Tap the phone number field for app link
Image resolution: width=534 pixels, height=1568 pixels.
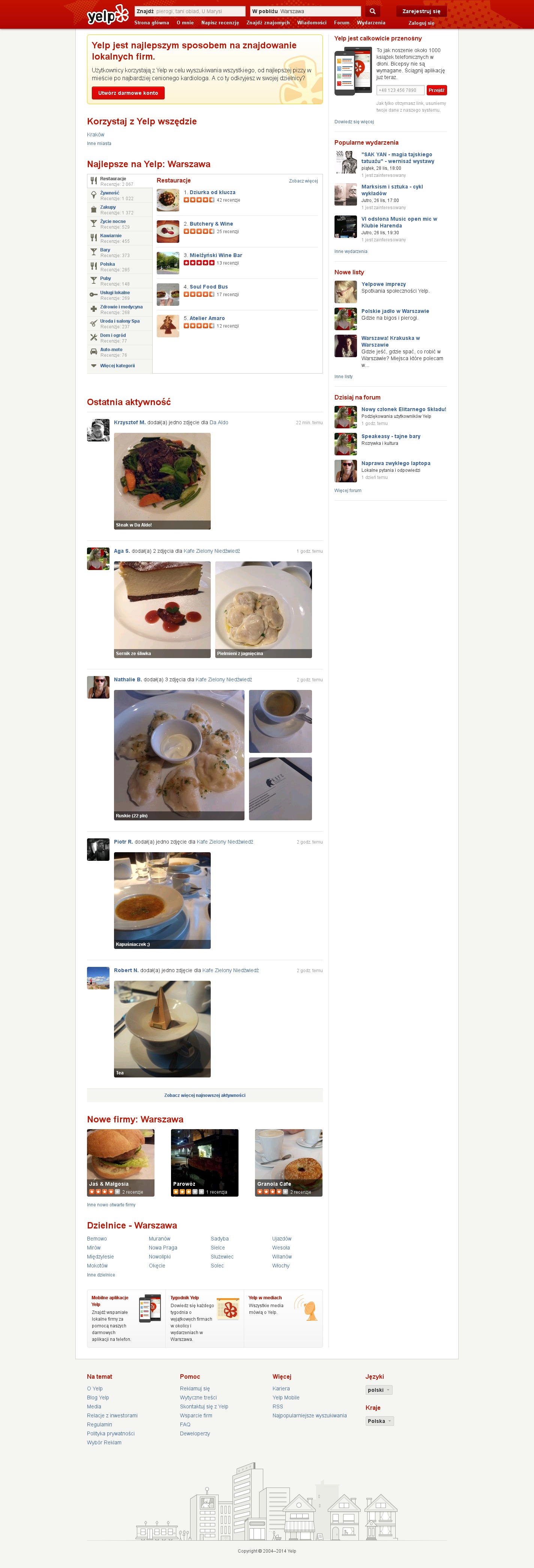tap(400, 90)
